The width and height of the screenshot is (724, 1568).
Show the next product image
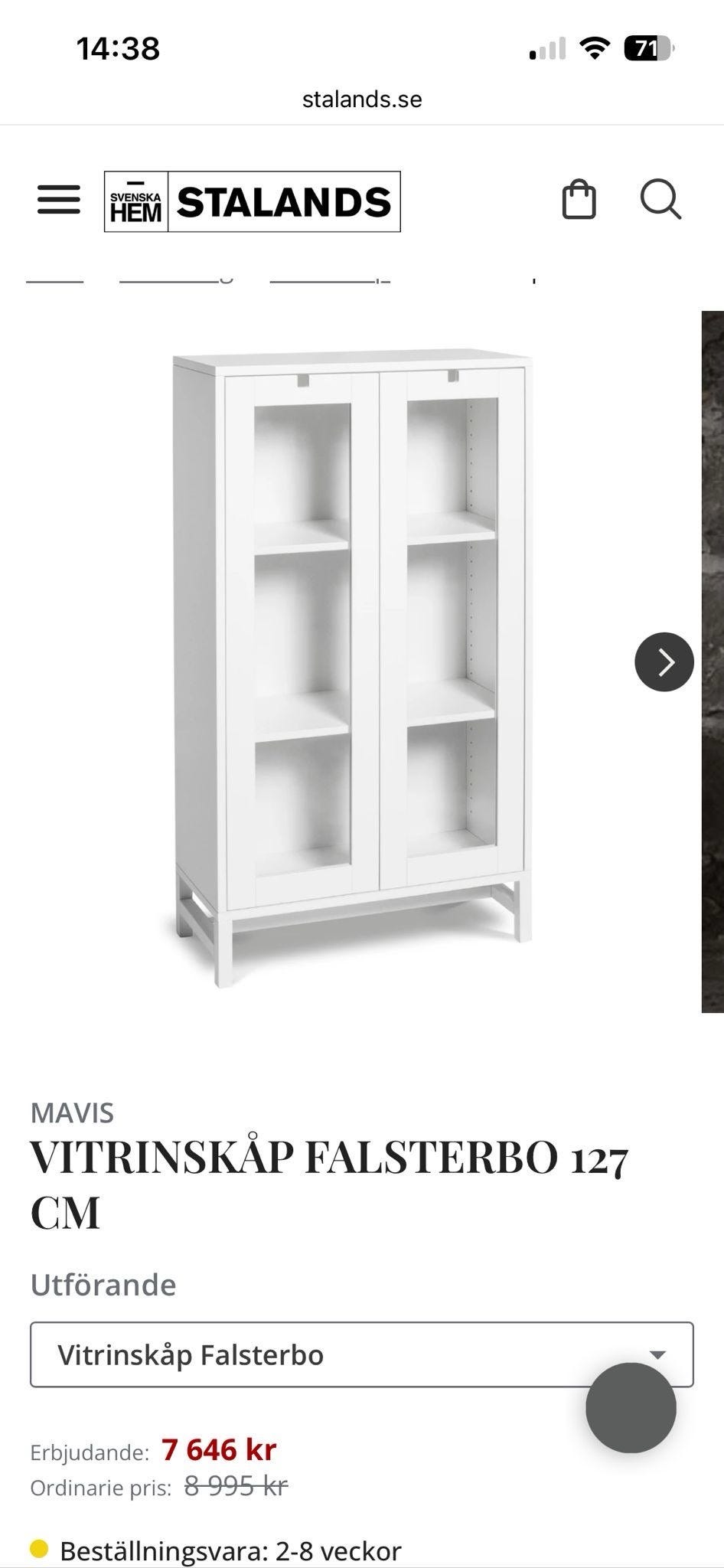664,661
